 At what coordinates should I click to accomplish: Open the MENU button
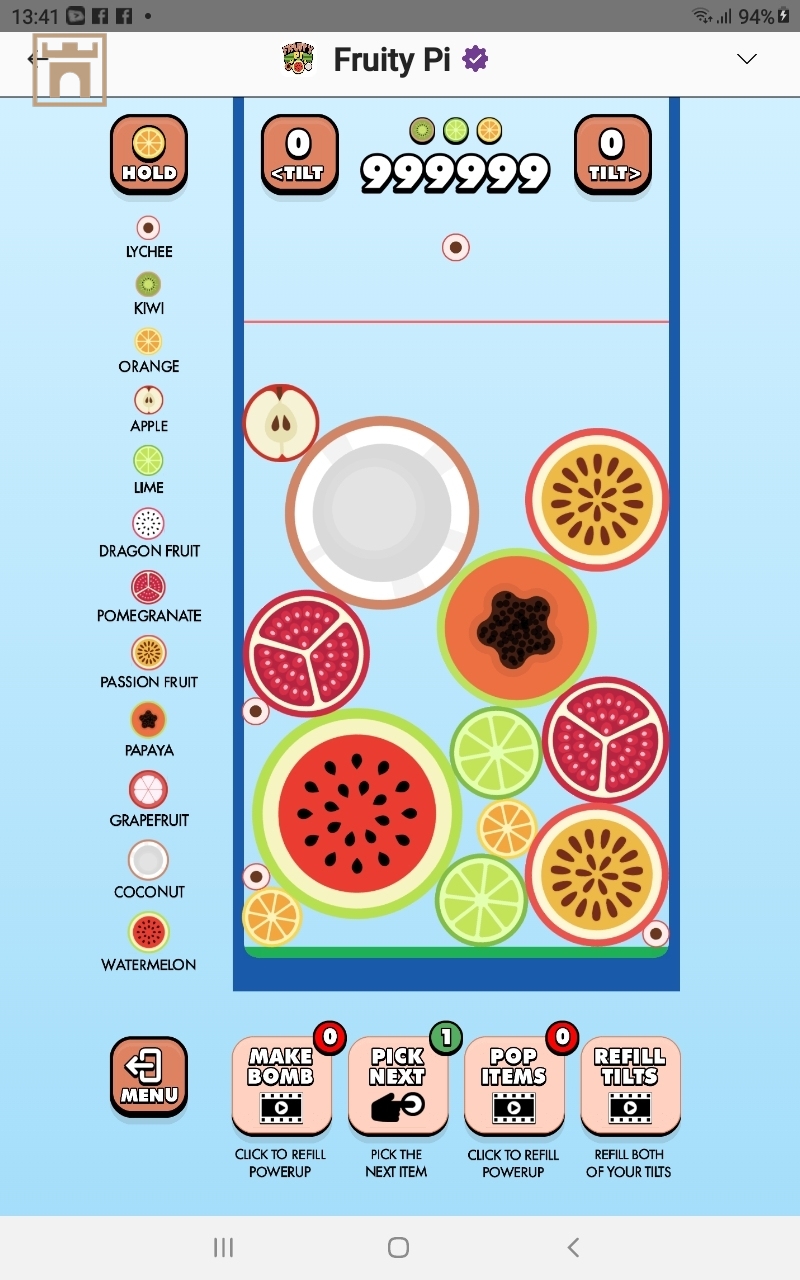149,1076
